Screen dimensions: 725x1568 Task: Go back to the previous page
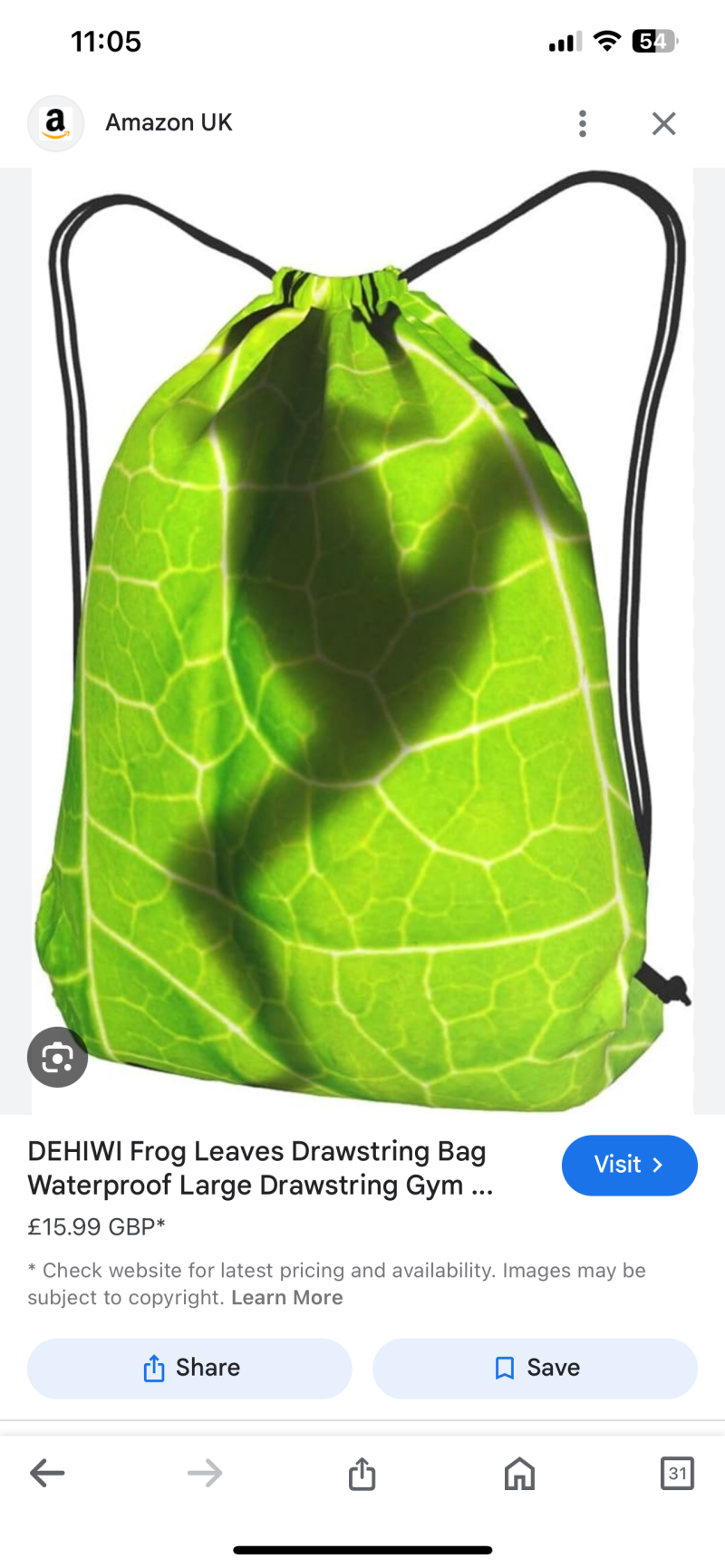pyautogui.click(x=47, y=1473)
